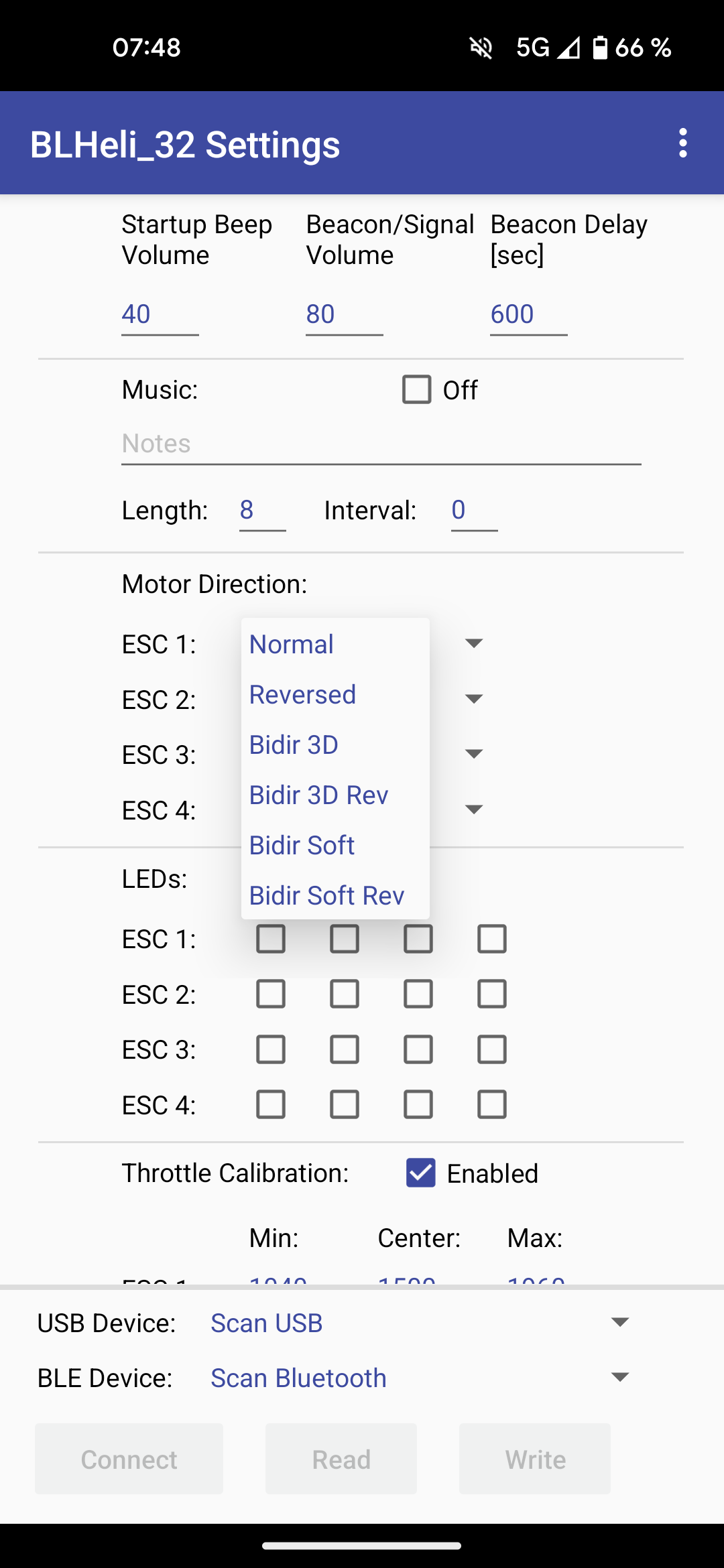Disable Throttle Calibration Enabled checkbox
Viewport: 724px width, 1568px height.
[x=421, y=1173]
